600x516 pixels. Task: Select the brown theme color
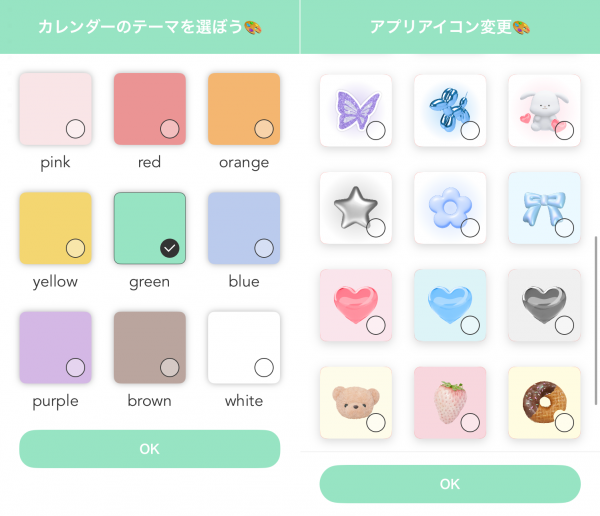pyautogui.click(x=149, y=347)
